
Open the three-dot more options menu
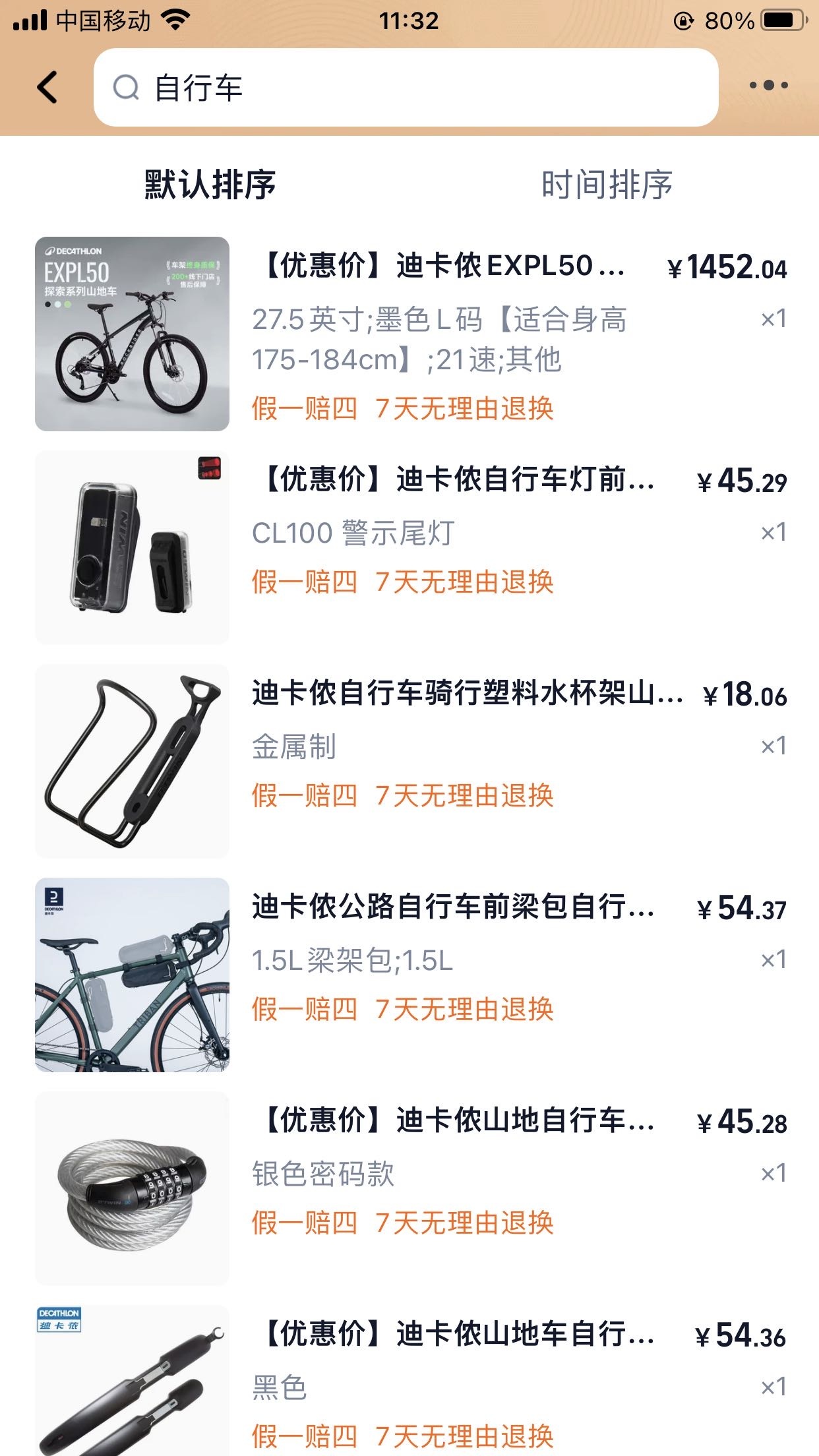click(768, 86)
